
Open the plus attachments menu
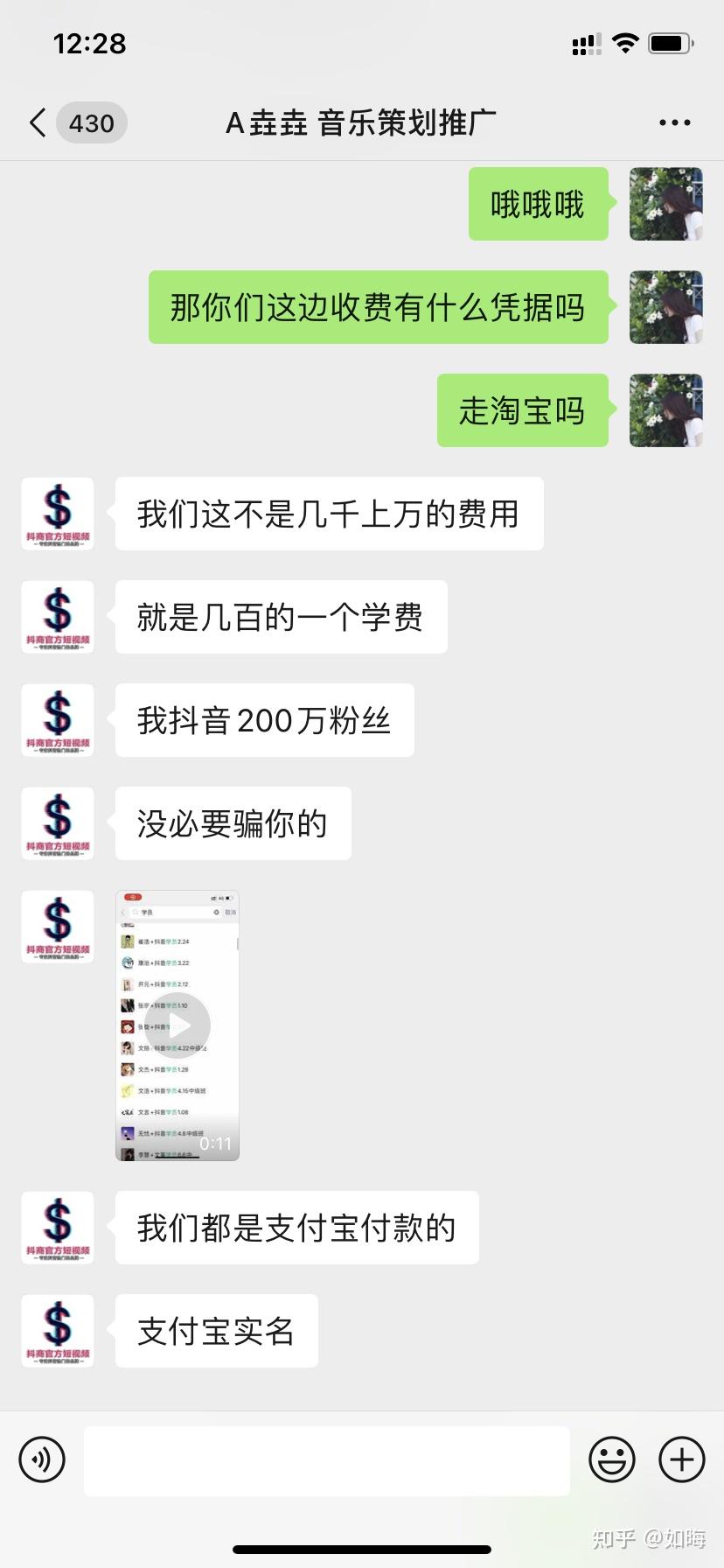coord(682,1459)
